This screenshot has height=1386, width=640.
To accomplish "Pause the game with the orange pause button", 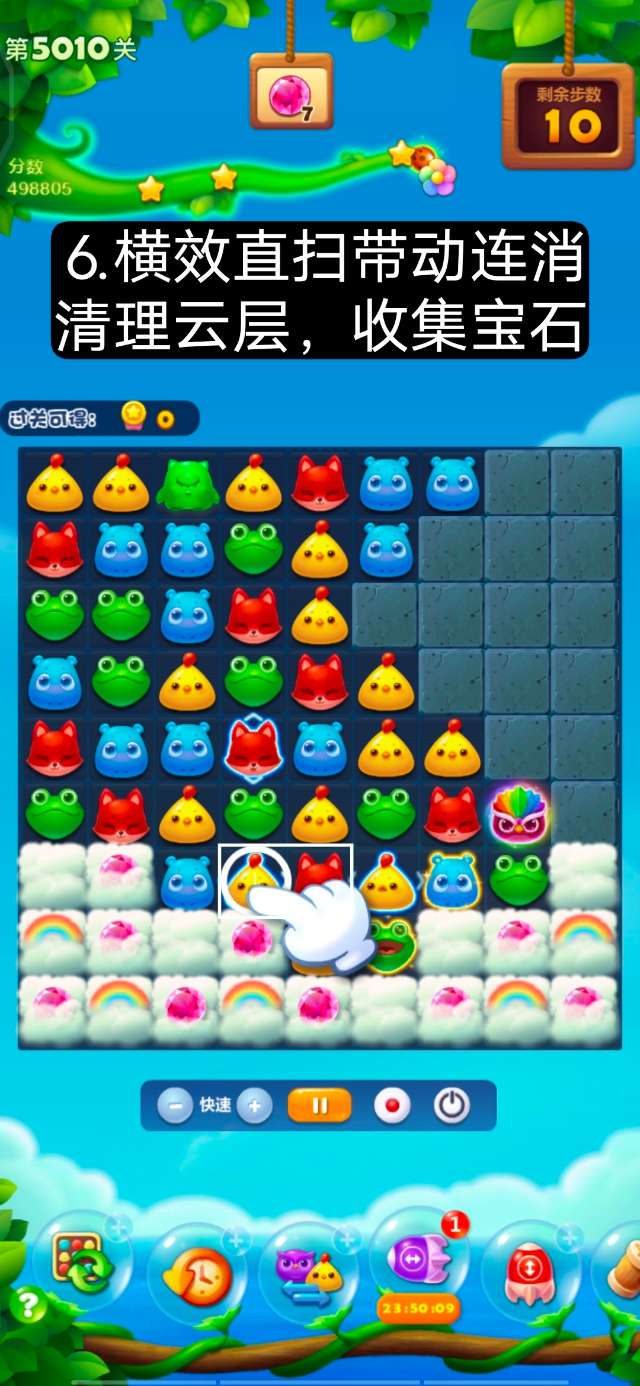I will pyautogui.click(x=320, y=1106).
